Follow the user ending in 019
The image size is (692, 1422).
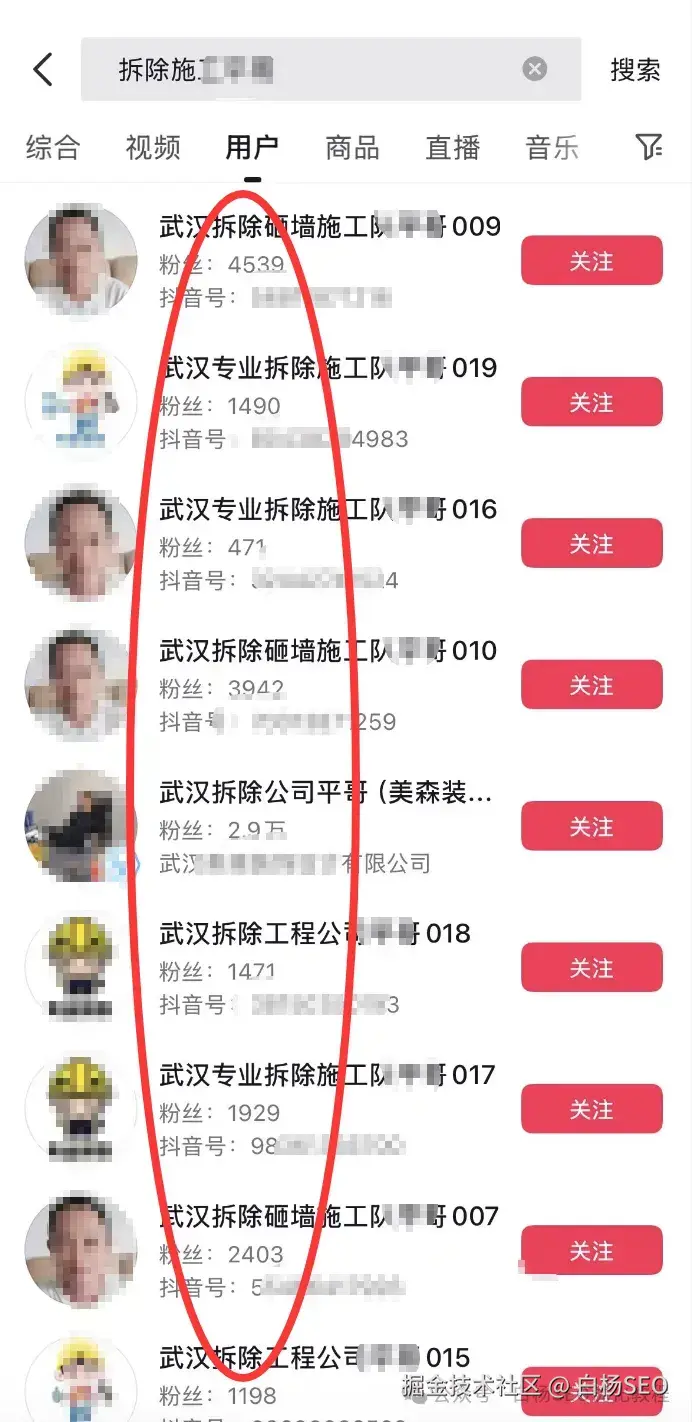(591, 402)
